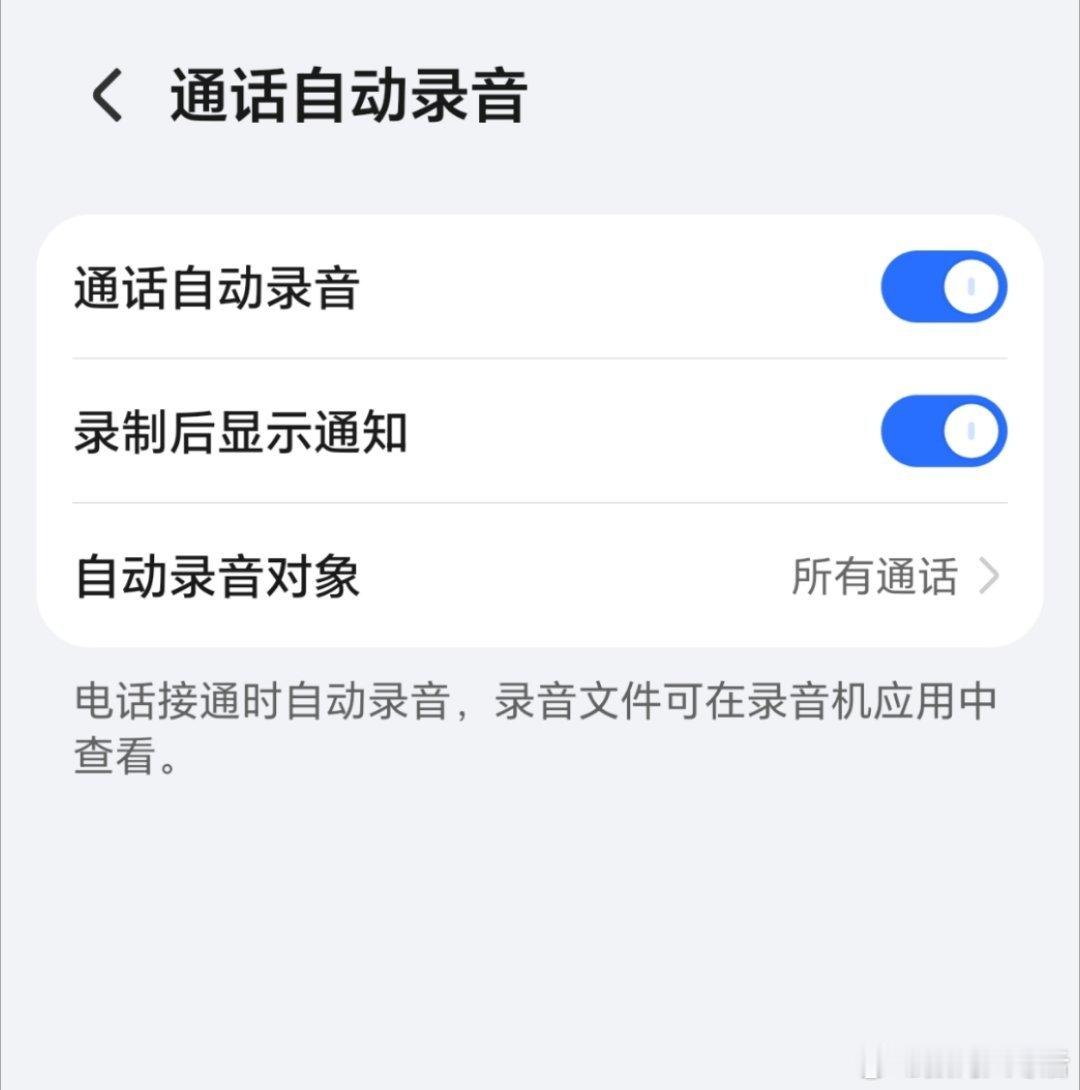Toggle the auto call recording switch
1080x1090 pixels.
pyautogui.click(x=944, y=286)
